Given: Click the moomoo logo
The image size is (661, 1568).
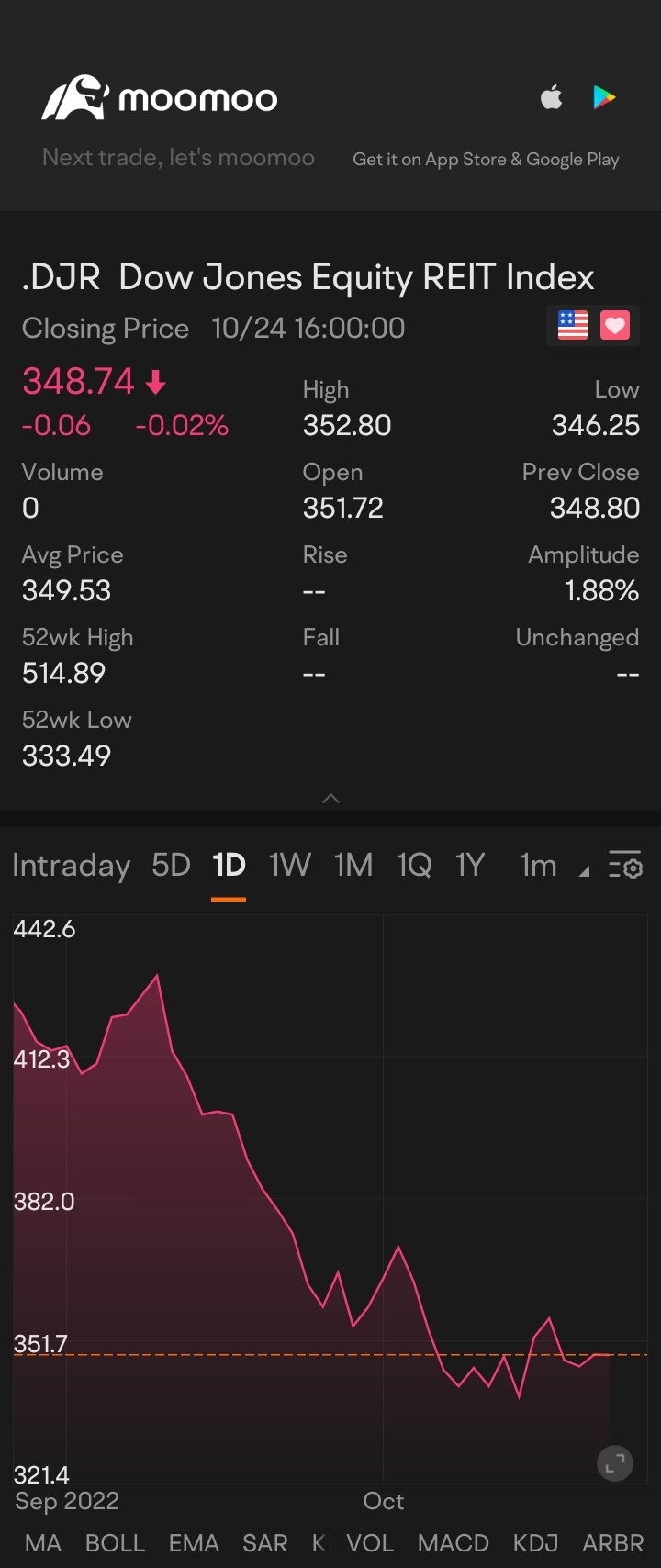Looking at the screenshot, I should pos(161,97).
